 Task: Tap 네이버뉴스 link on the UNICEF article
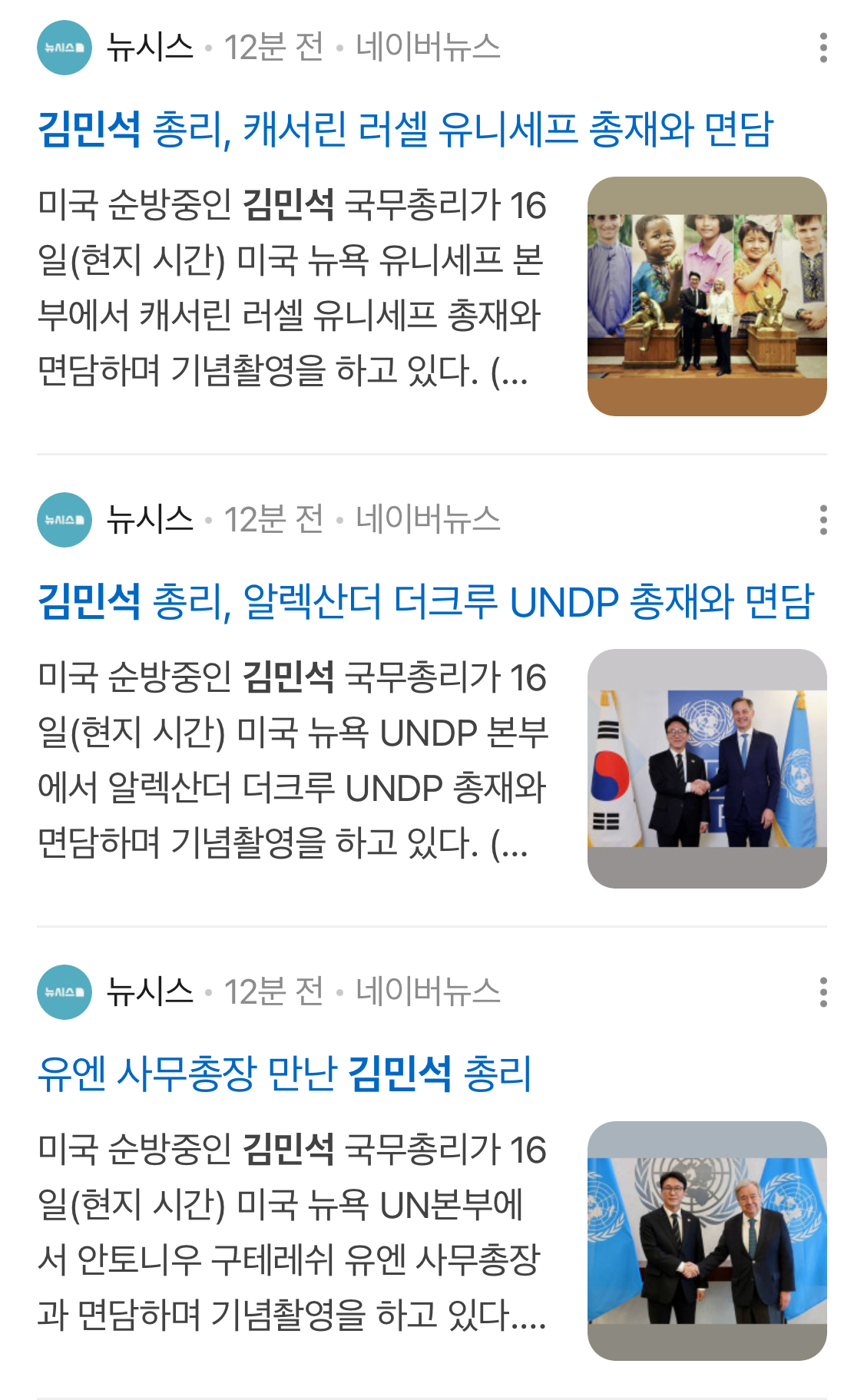pyautogui.click(x=428, y=48)
